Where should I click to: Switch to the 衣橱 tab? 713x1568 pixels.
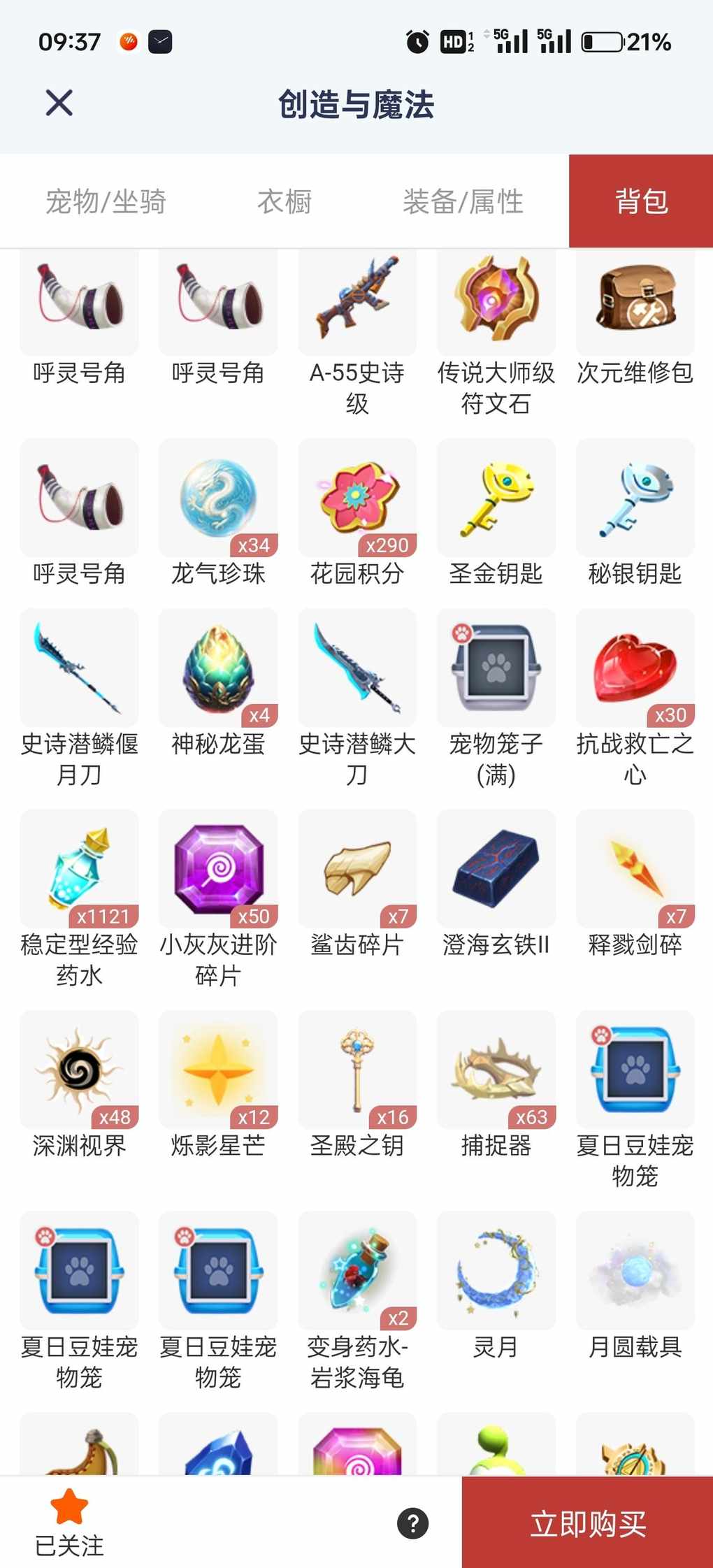[x=285, y=202]
